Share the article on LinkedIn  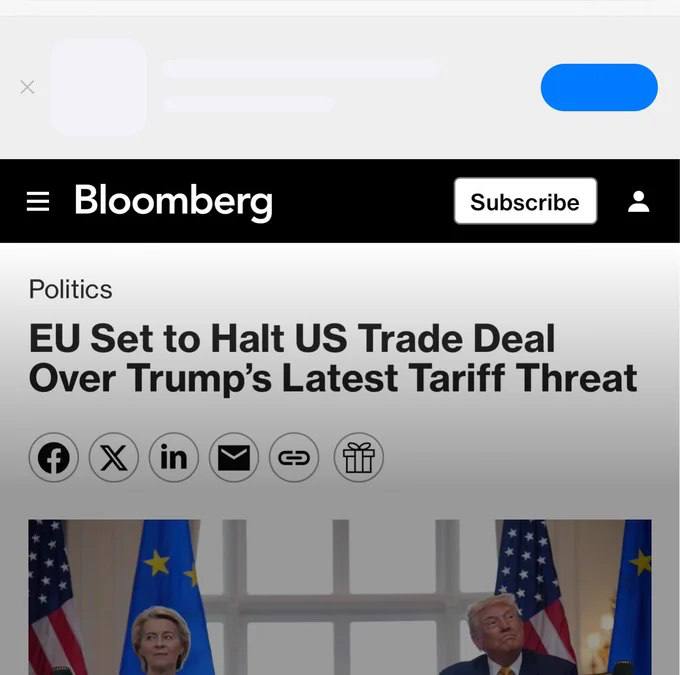tap(173, 458)
